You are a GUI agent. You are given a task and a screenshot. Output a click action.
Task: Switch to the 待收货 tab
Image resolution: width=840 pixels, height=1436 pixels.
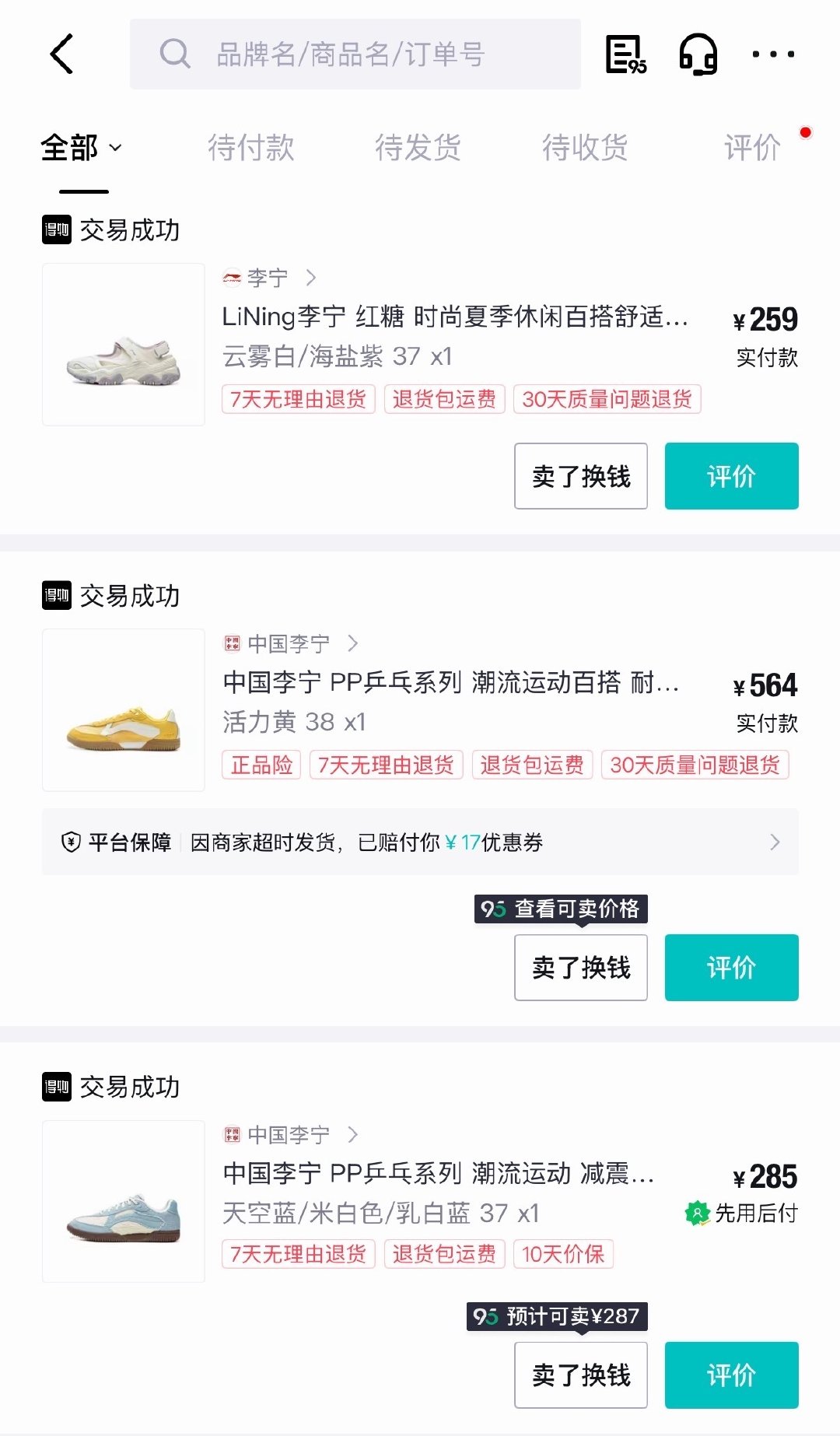click(586, 147)
